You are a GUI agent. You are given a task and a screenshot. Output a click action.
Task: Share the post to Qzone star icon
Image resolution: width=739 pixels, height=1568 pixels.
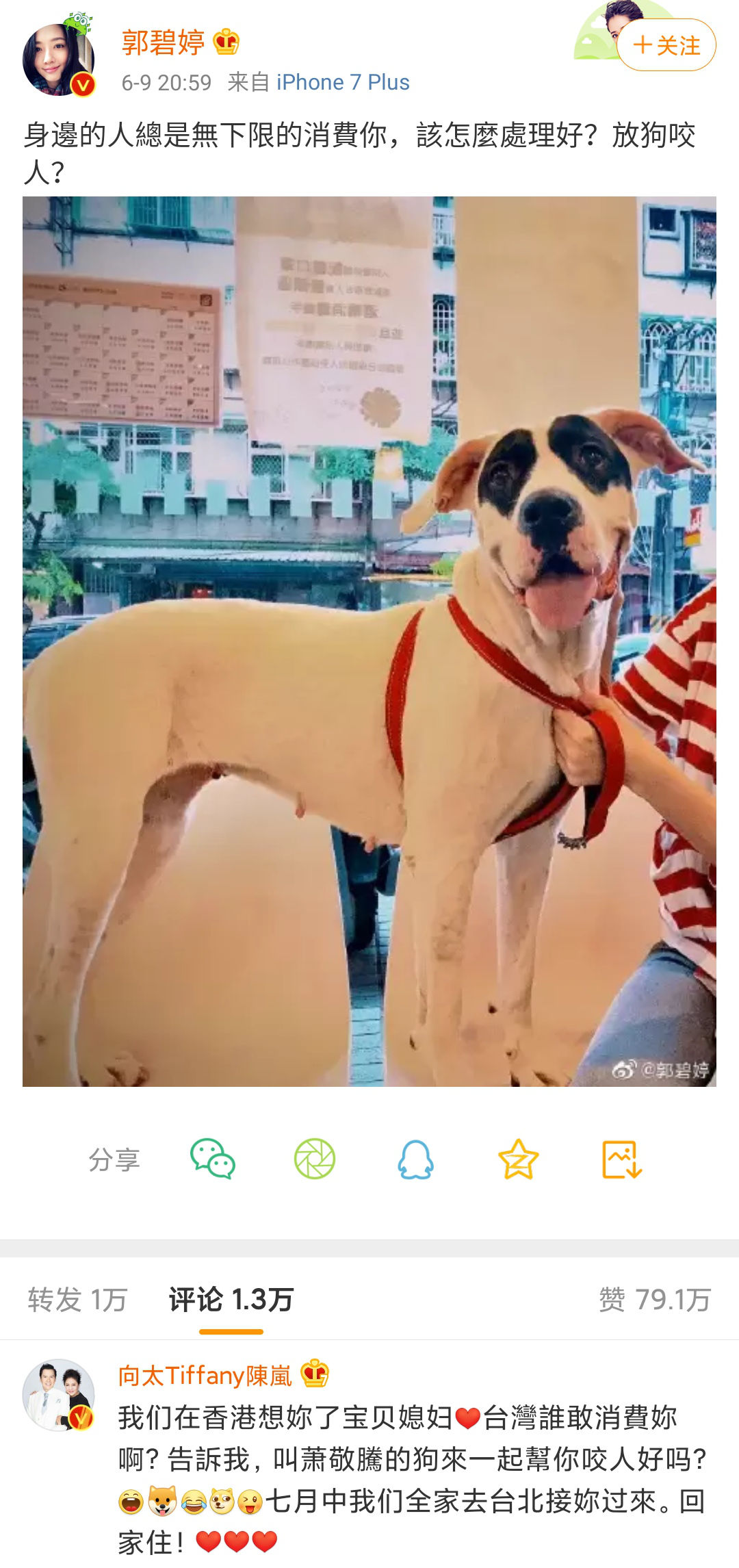(x=518, y=1159)
